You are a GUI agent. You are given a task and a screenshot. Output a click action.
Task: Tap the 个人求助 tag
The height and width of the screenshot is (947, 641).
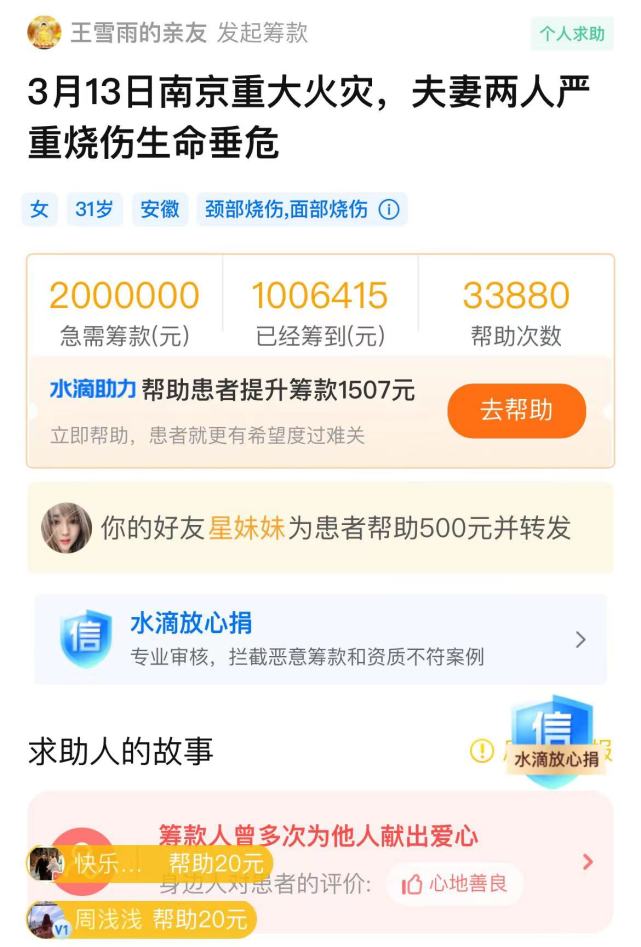click(x=572, y=33)
